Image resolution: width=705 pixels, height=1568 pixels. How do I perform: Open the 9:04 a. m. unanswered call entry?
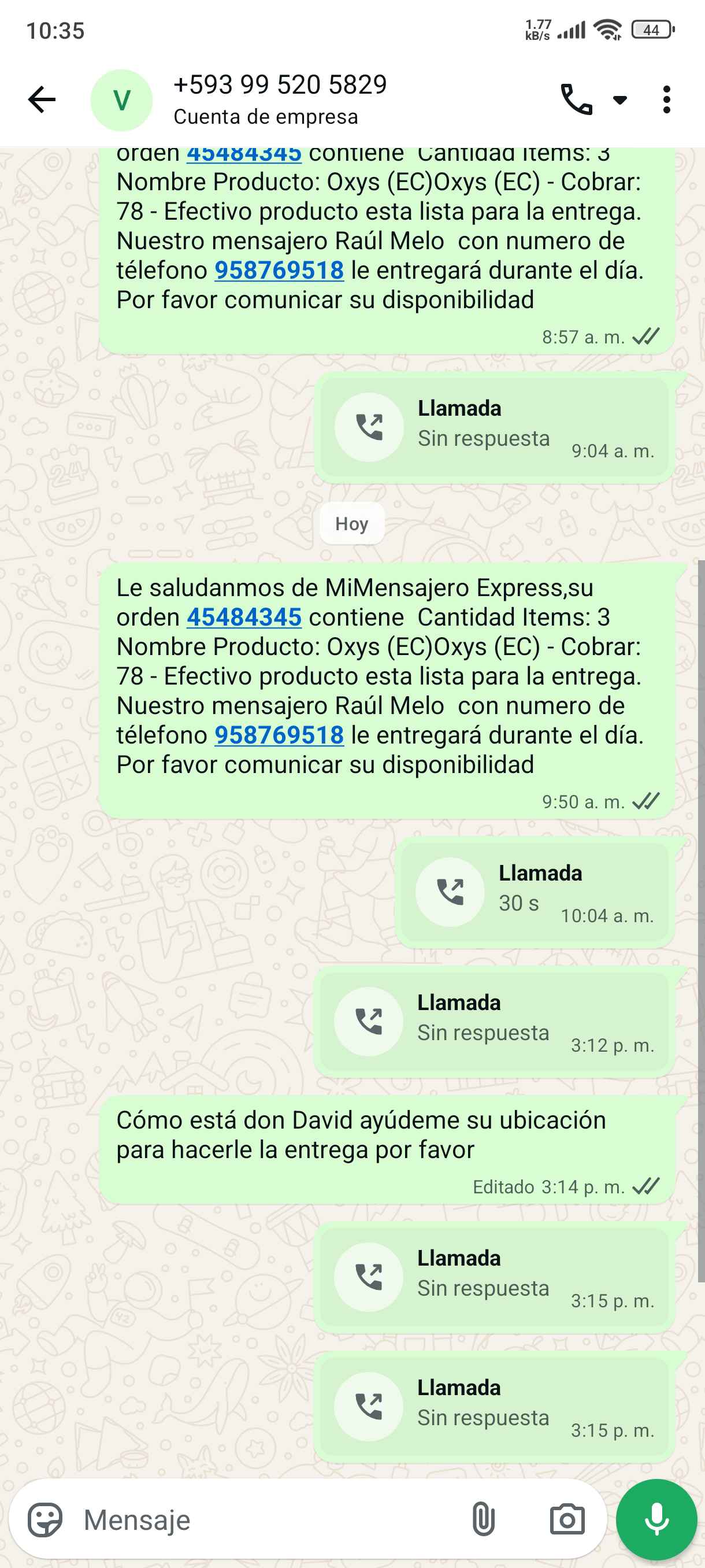[494, 427]
